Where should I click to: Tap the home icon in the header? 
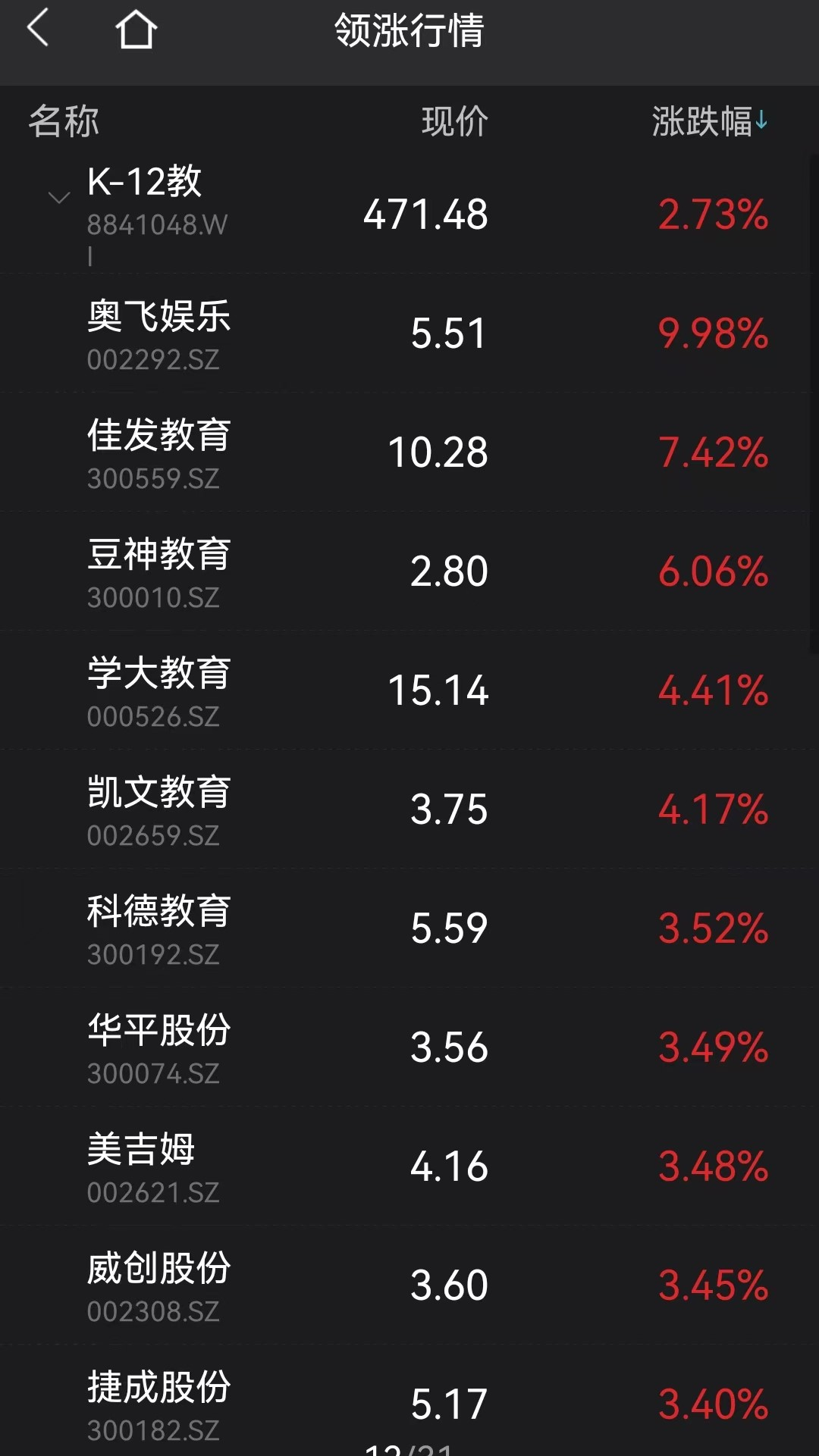click(136, 30)
